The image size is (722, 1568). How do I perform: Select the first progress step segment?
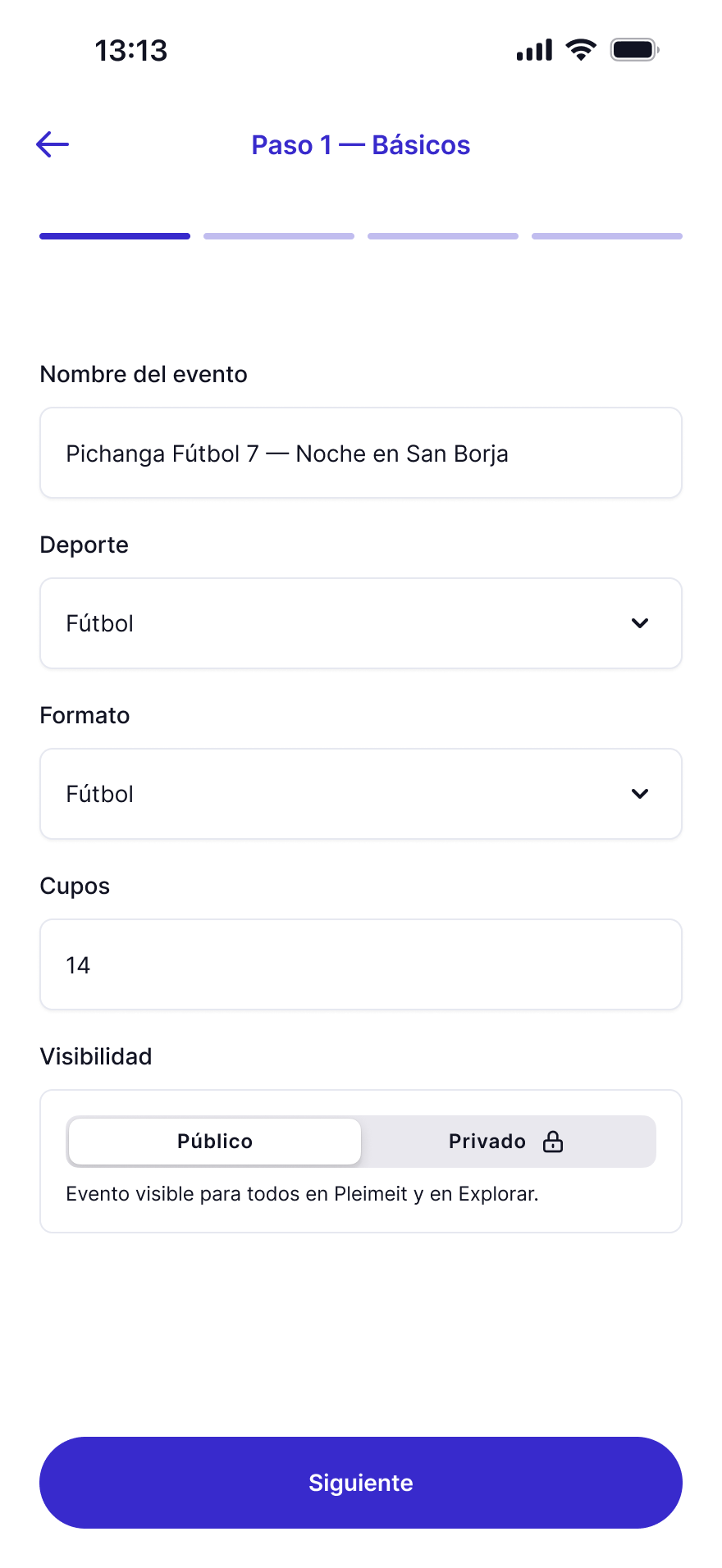(x=114, y=235)
